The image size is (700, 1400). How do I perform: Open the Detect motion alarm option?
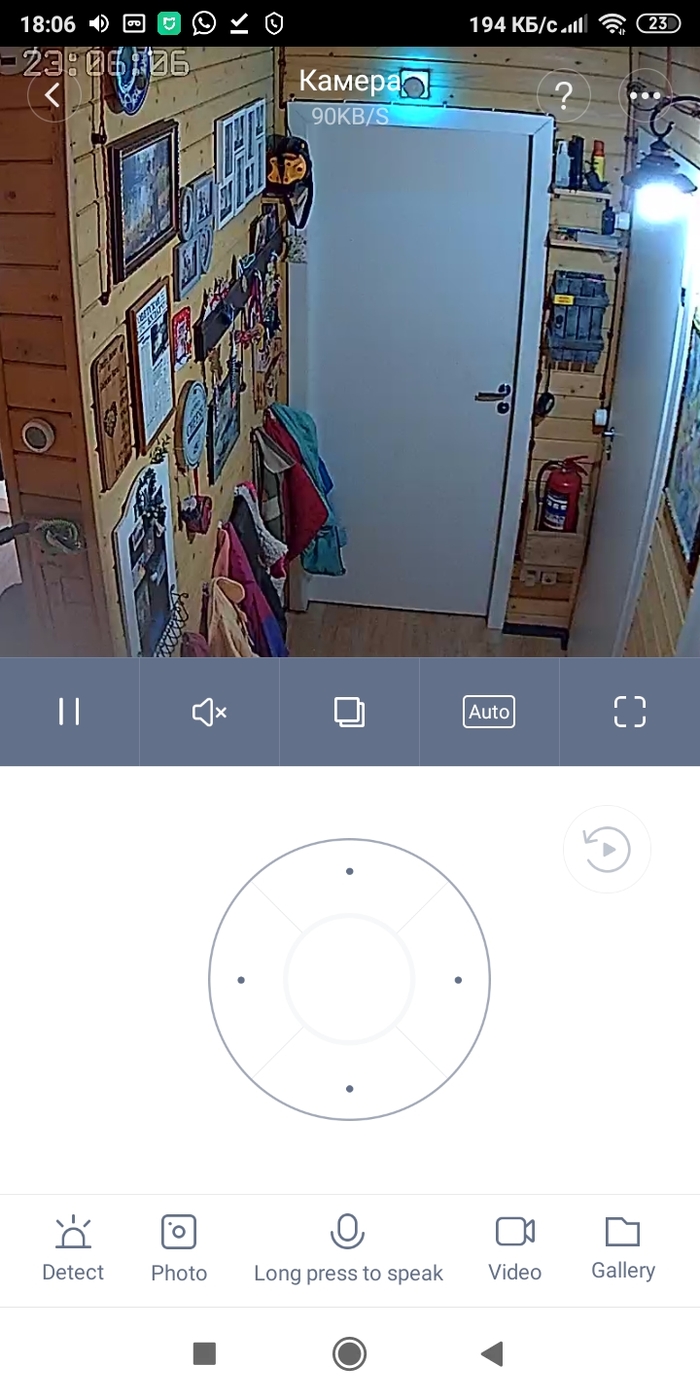[x=73, y=1248]
